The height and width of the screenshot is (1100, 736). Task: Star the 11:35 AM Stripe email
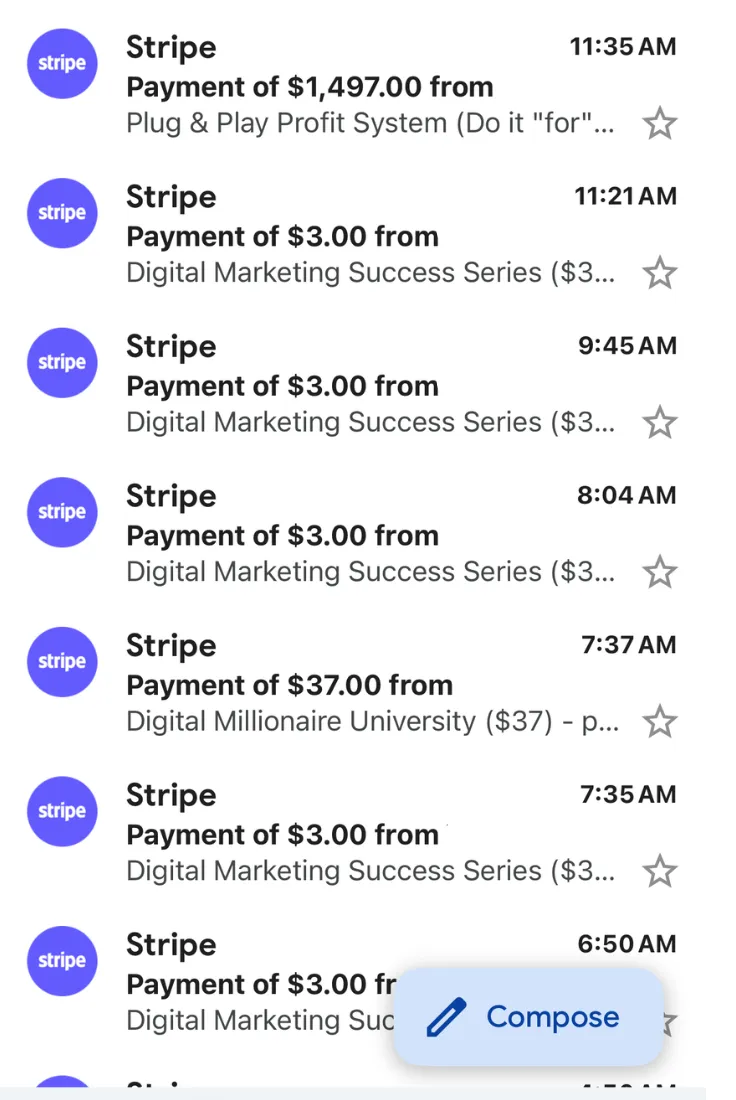click(x=659, y=124)
